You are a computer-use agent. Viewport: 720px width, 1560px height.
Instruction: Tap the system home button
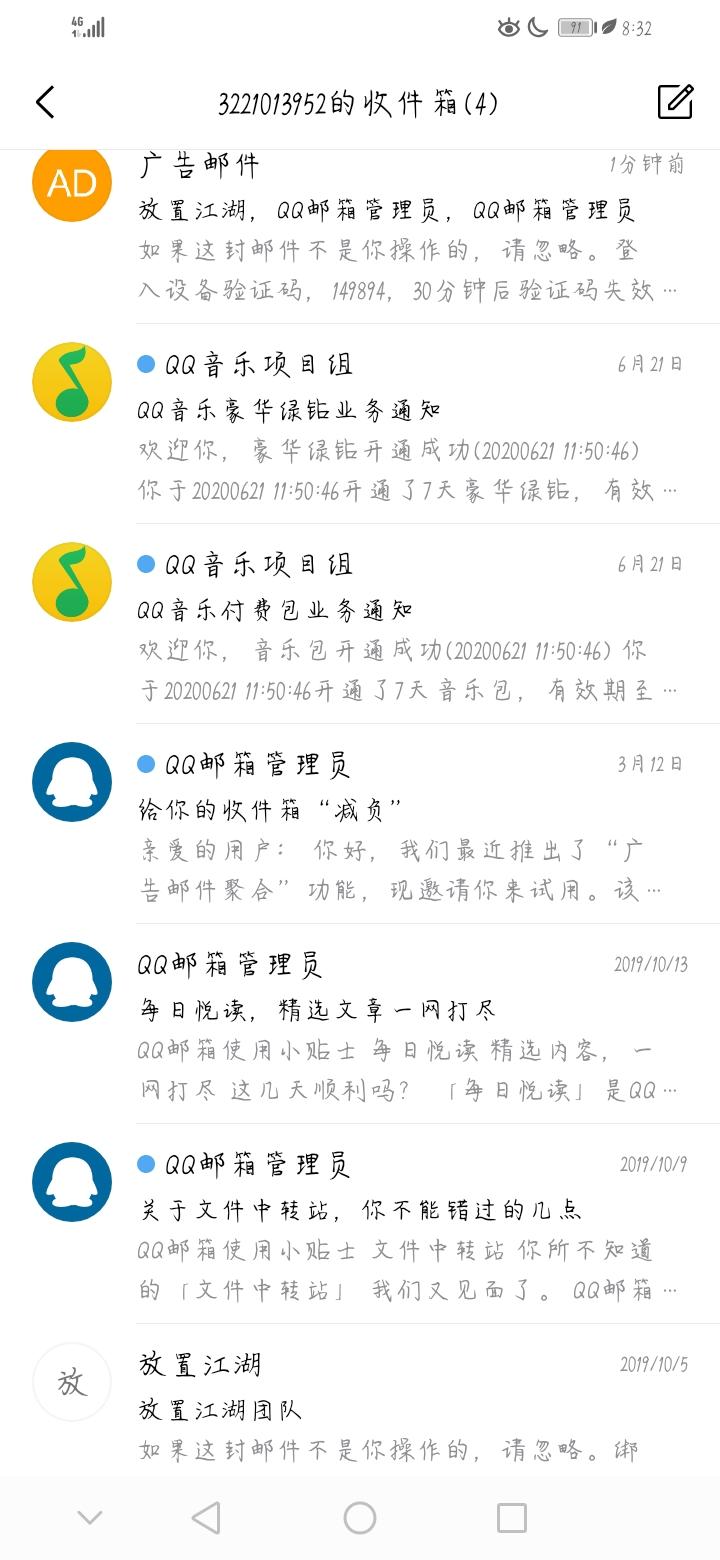click(360, 1518)
